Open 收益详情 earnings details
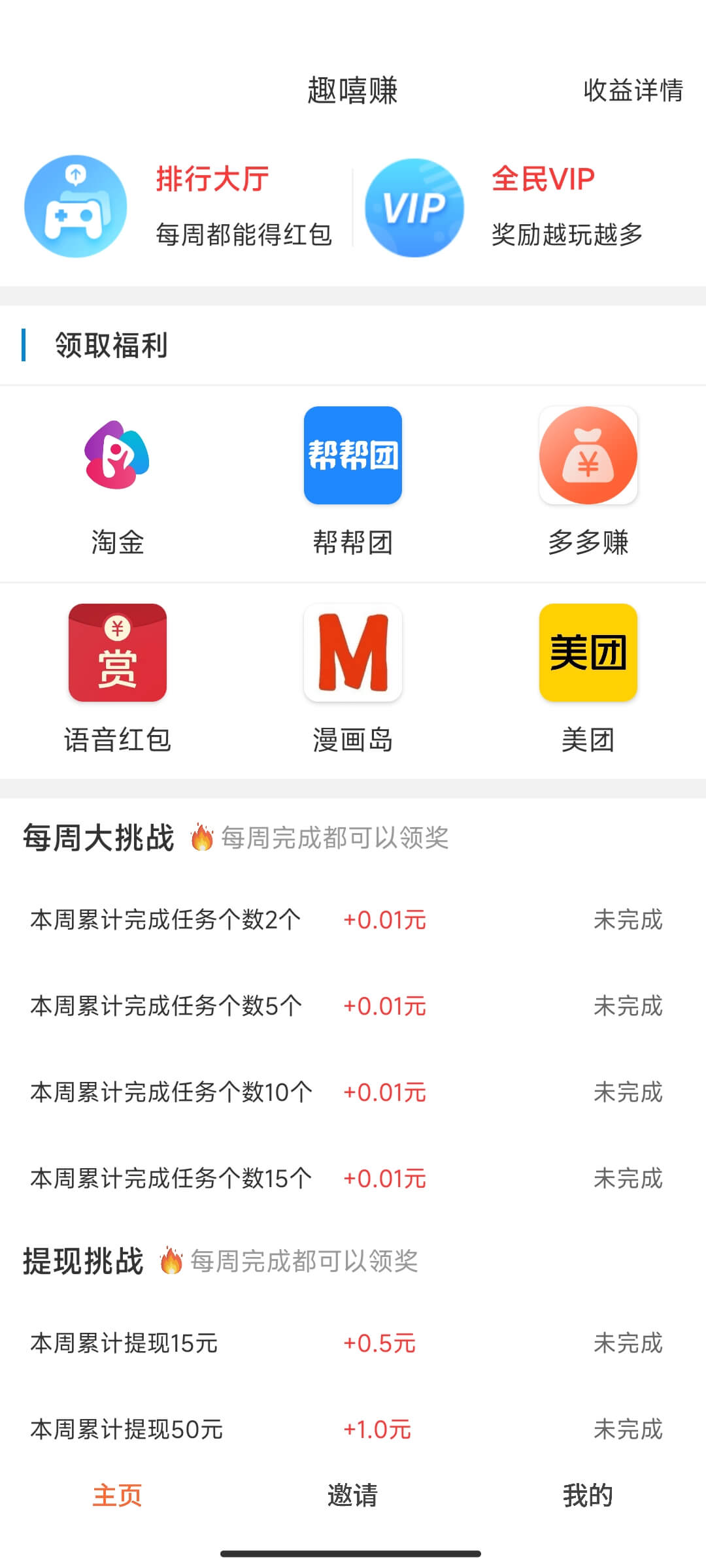This screenshot has height=1568, width=706. 633,90
